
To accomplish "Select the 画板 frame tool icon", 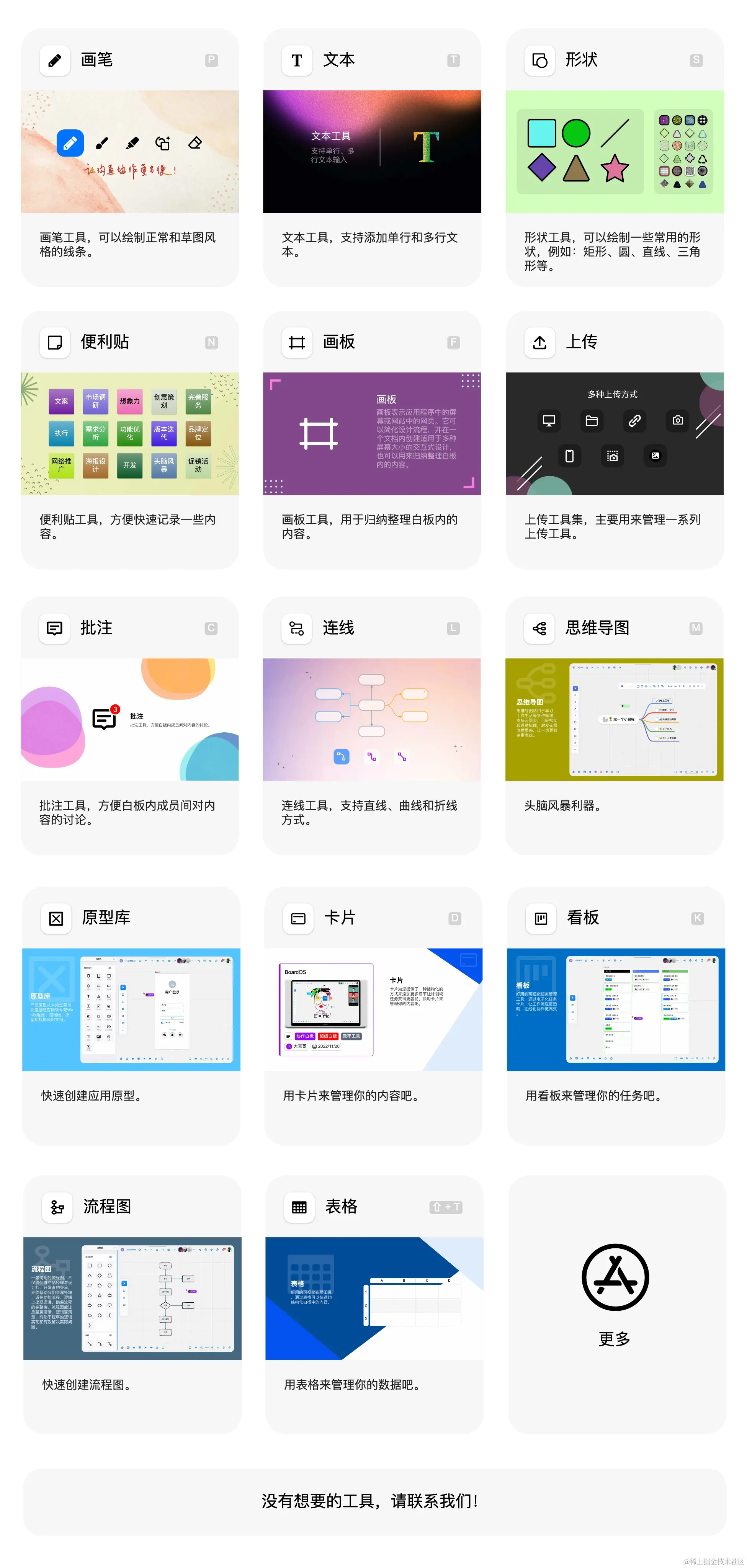I will tap(296, 343).
